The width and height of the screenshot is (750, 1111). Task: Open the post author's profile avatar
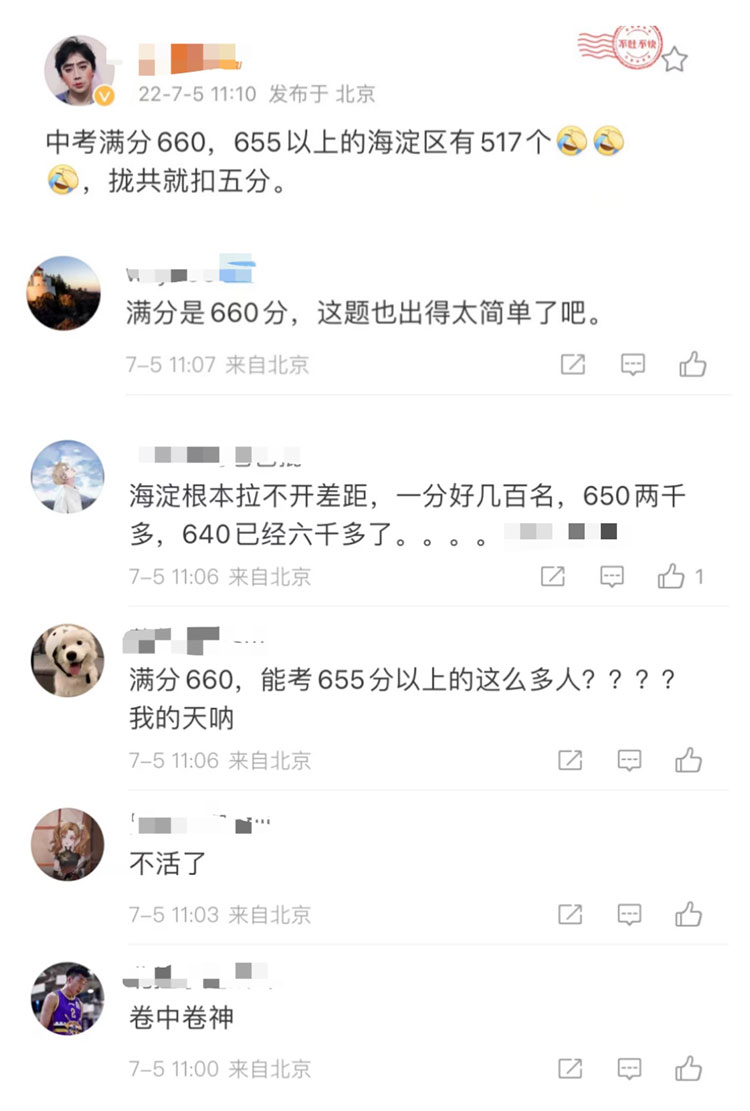click(80, 72)
